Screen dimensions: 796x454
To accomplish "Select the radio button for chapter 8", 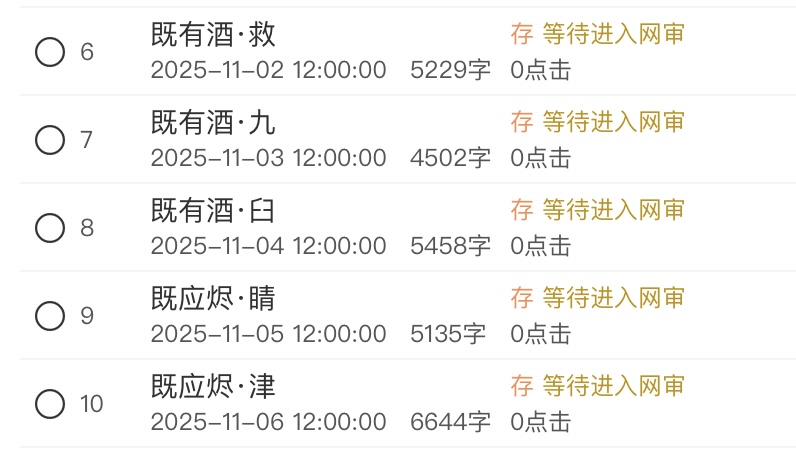I will [x=50, y=228].
